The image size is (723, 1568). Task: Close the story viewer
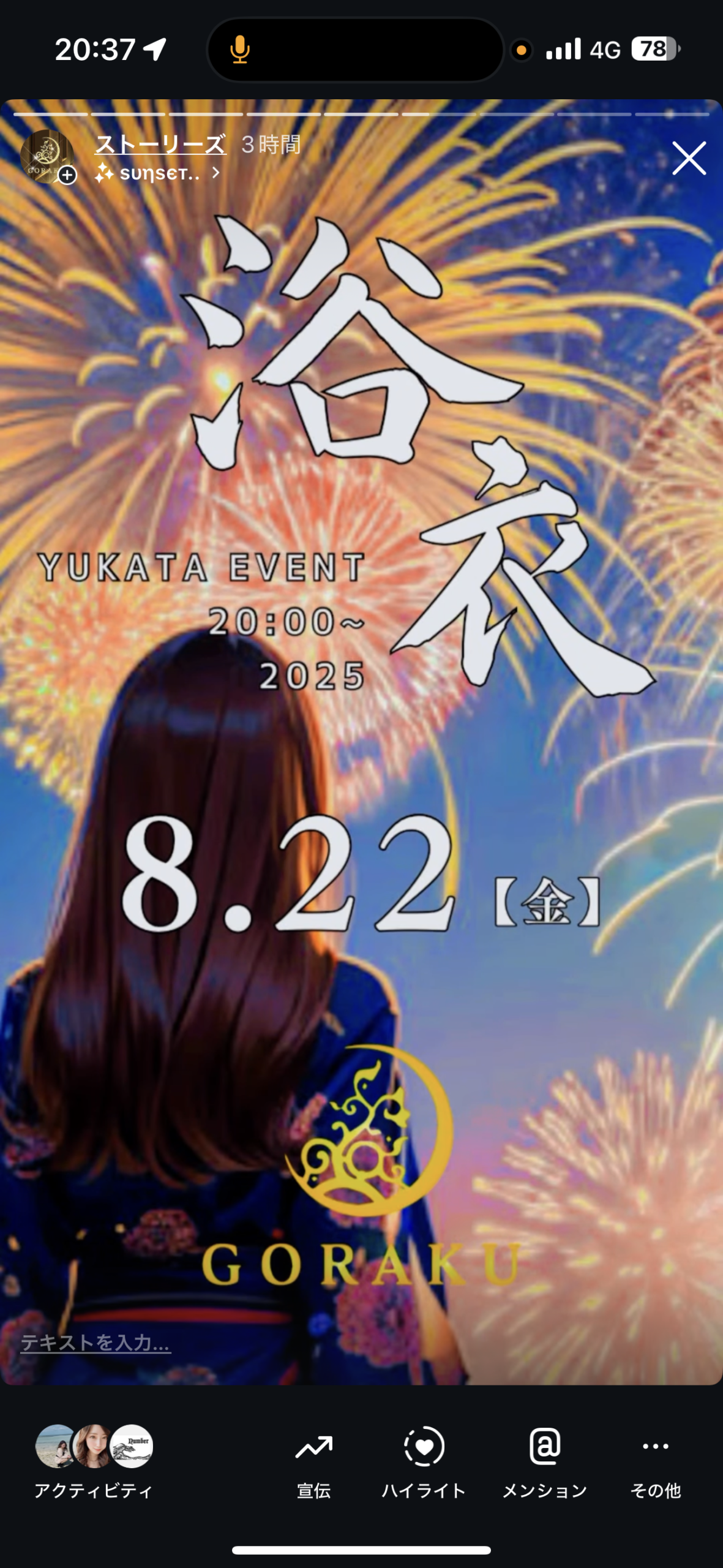689,159
